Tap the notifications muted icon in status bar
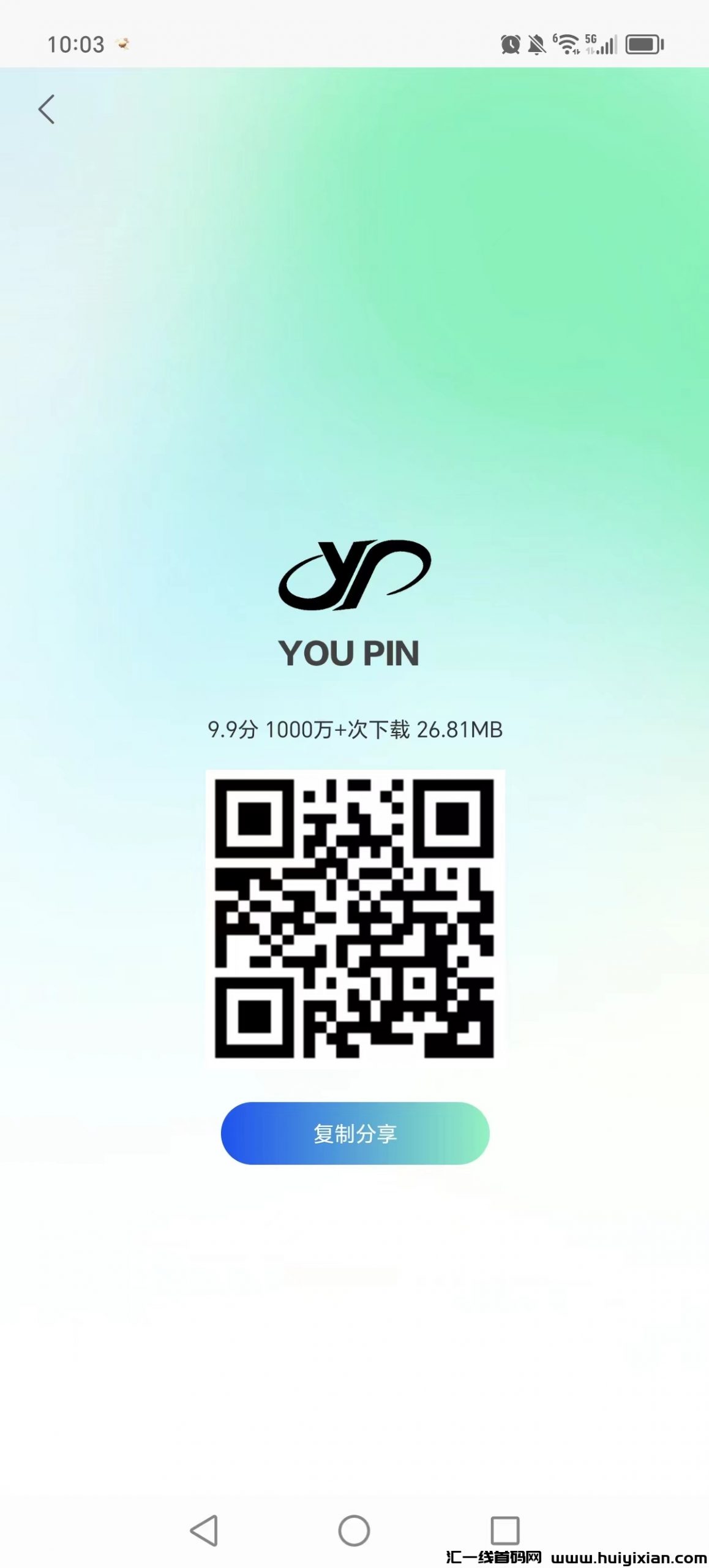The width and height of the screenshot is (709, 1568). point(536,44)
